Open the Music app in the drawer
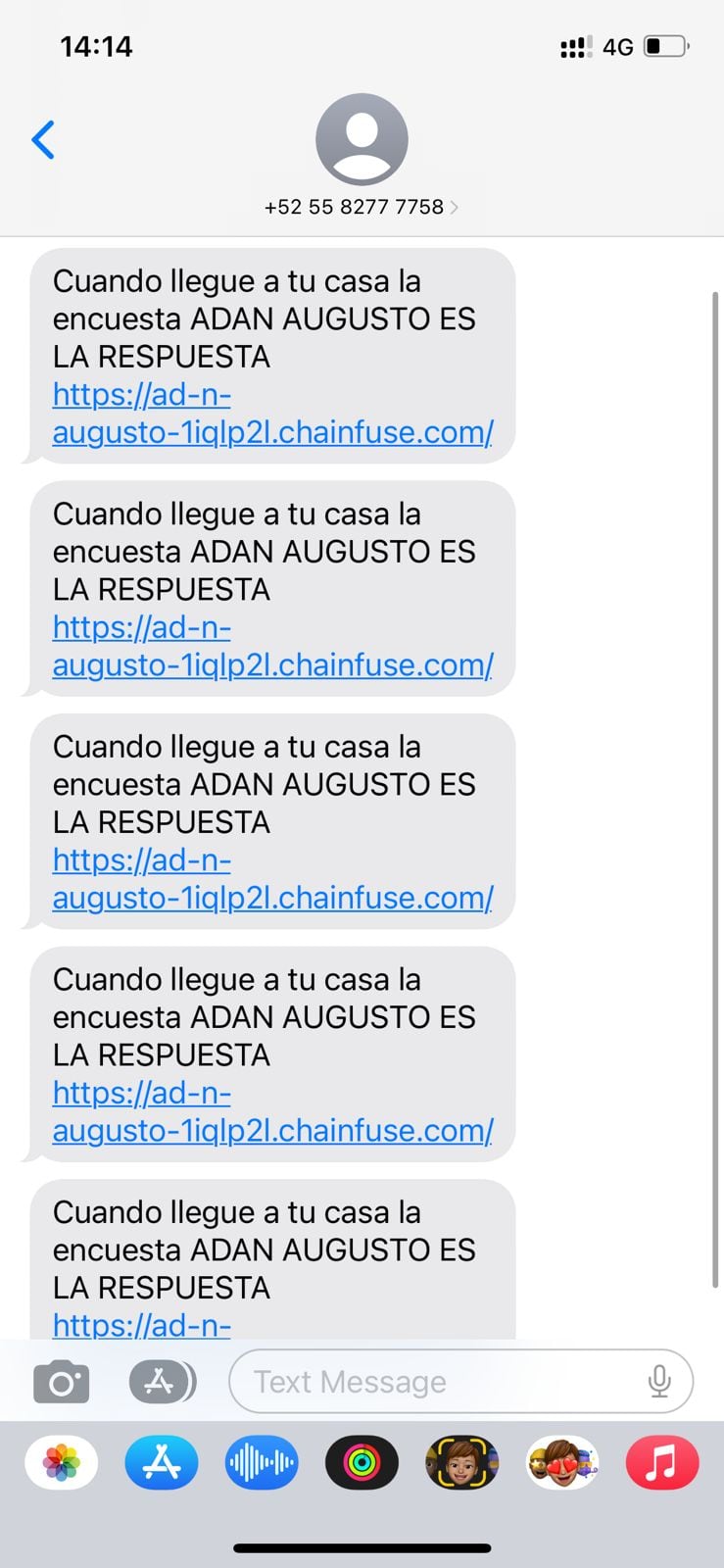 661,1463
